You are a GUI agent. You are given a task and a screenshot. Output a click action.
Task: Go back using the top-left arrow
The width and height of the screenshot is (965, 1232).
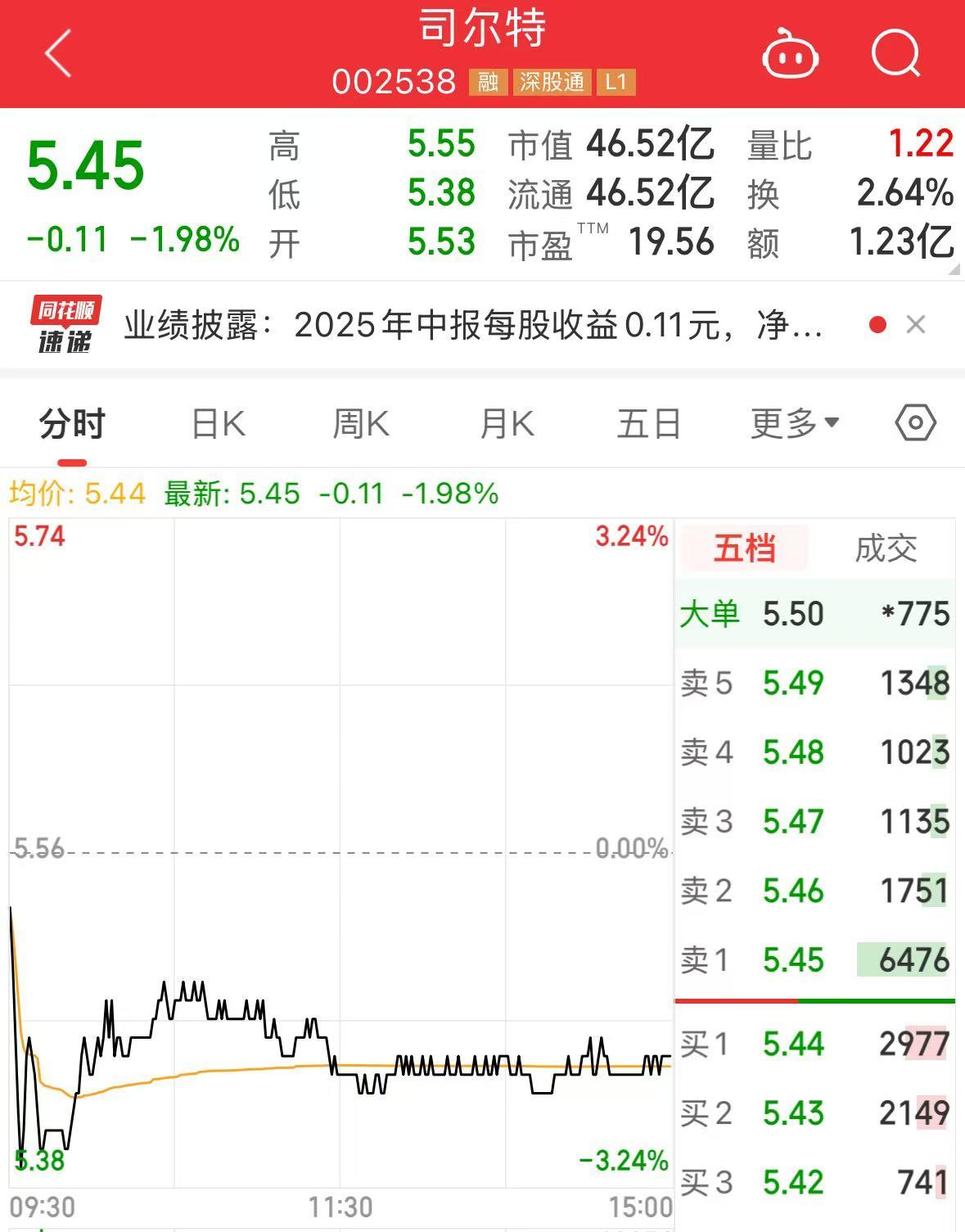pos(58,54)
